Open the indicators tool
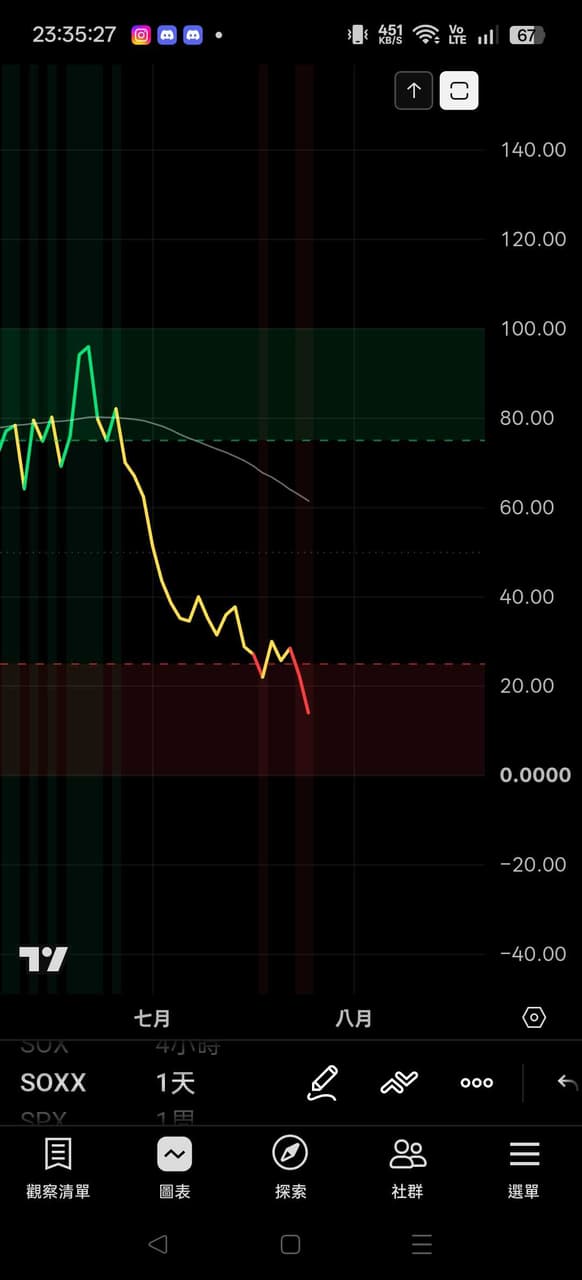 [x=399, y=1082]
